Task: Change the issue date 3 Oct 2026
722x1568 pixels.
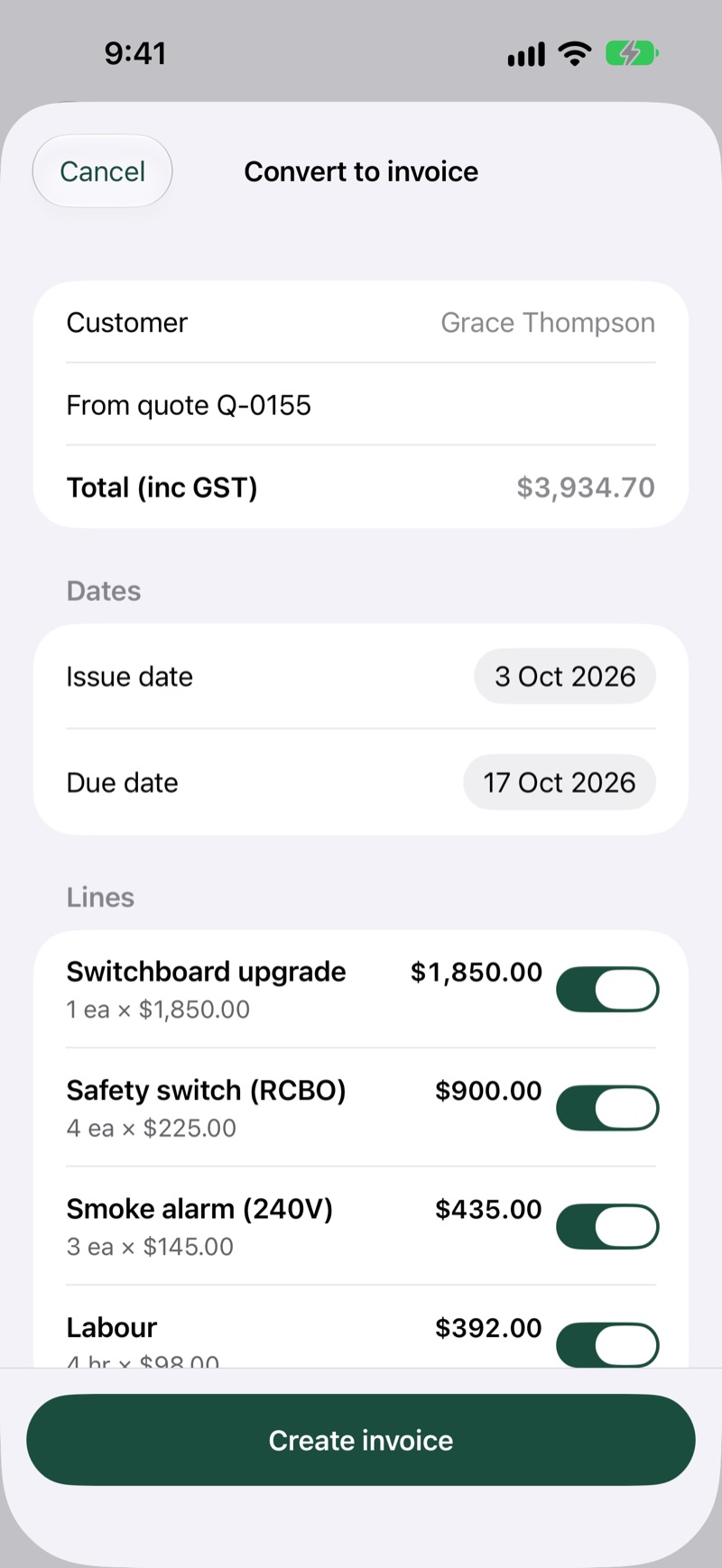Action: (x=565, y=677)
